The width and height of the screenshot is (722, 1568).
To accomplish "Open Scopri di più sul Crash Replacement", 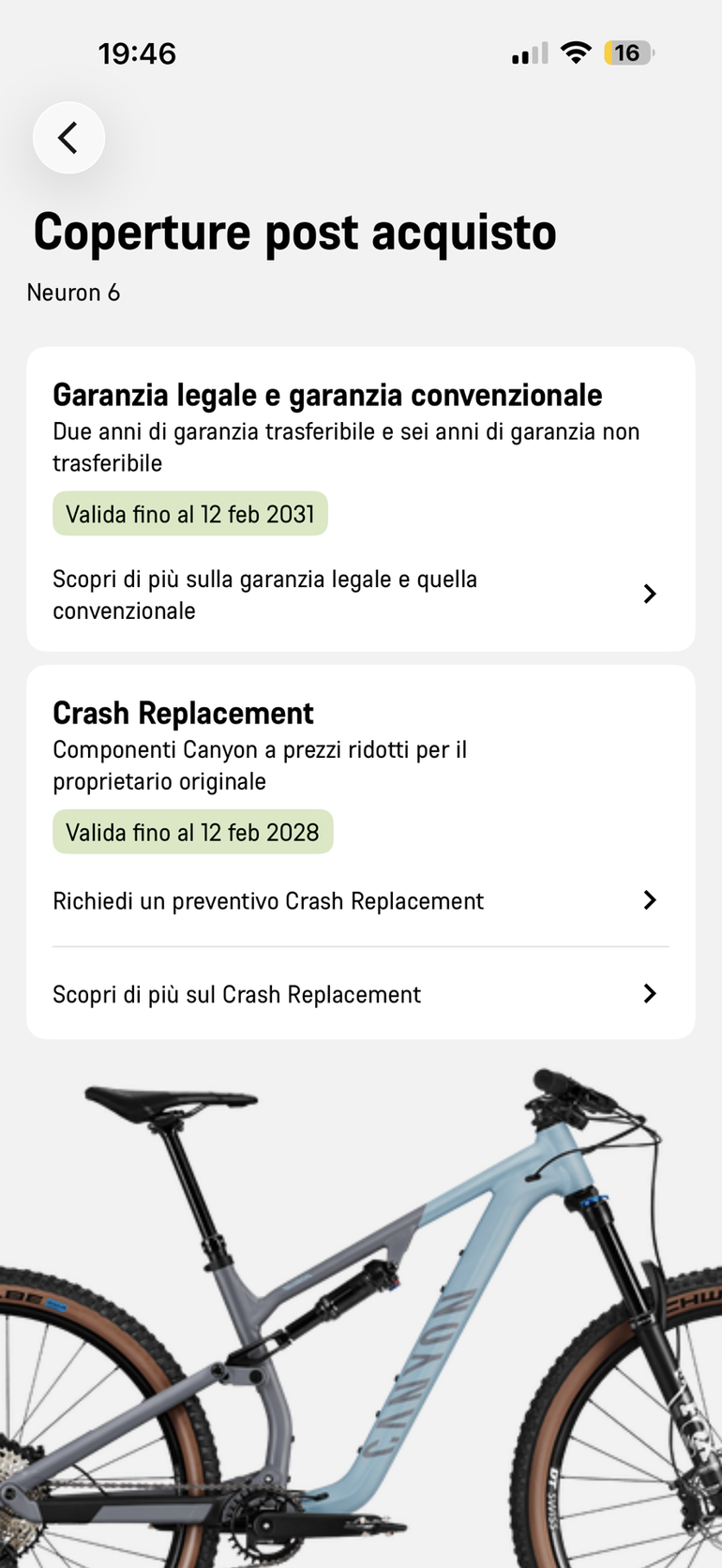I will 360,994.
